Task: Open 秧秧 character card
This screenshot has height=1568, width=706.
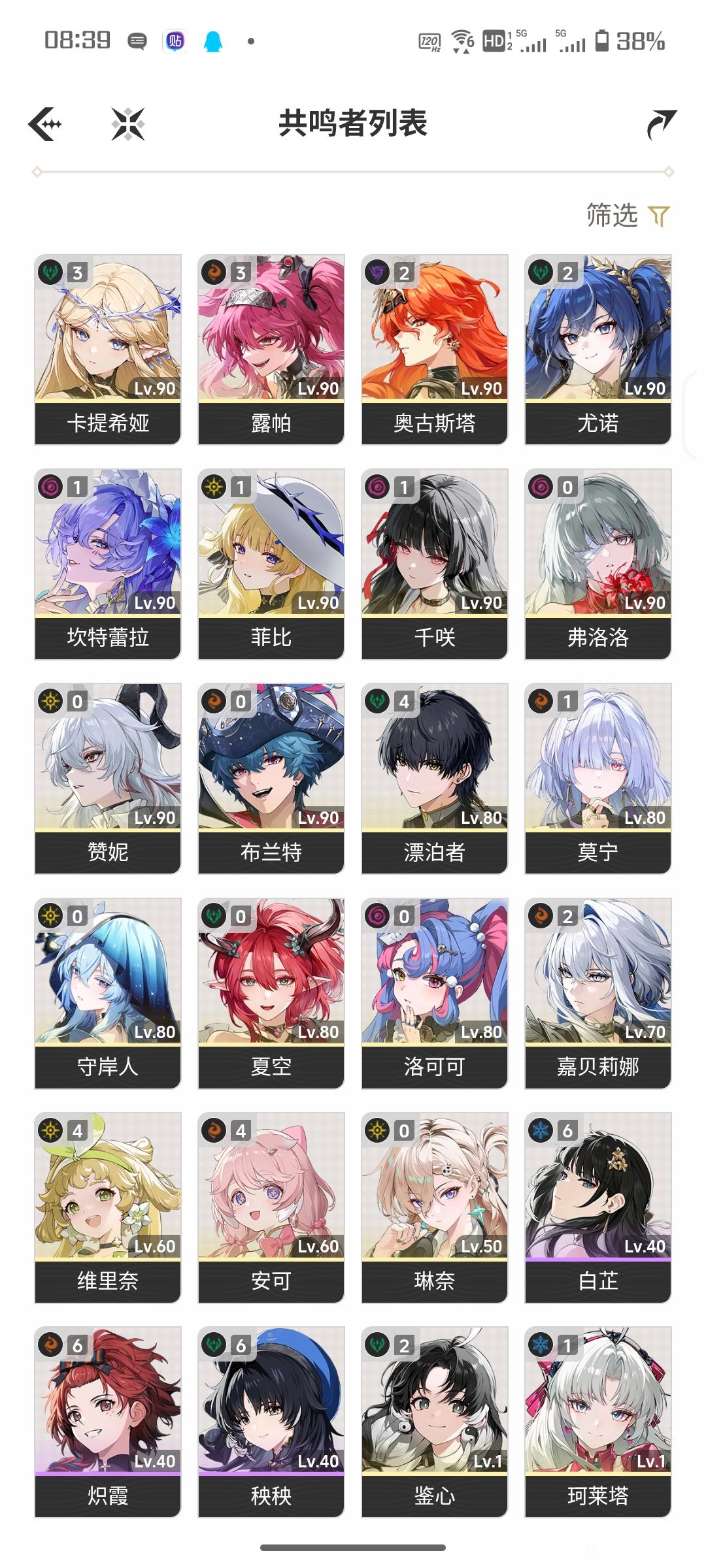Action: 271,1422
